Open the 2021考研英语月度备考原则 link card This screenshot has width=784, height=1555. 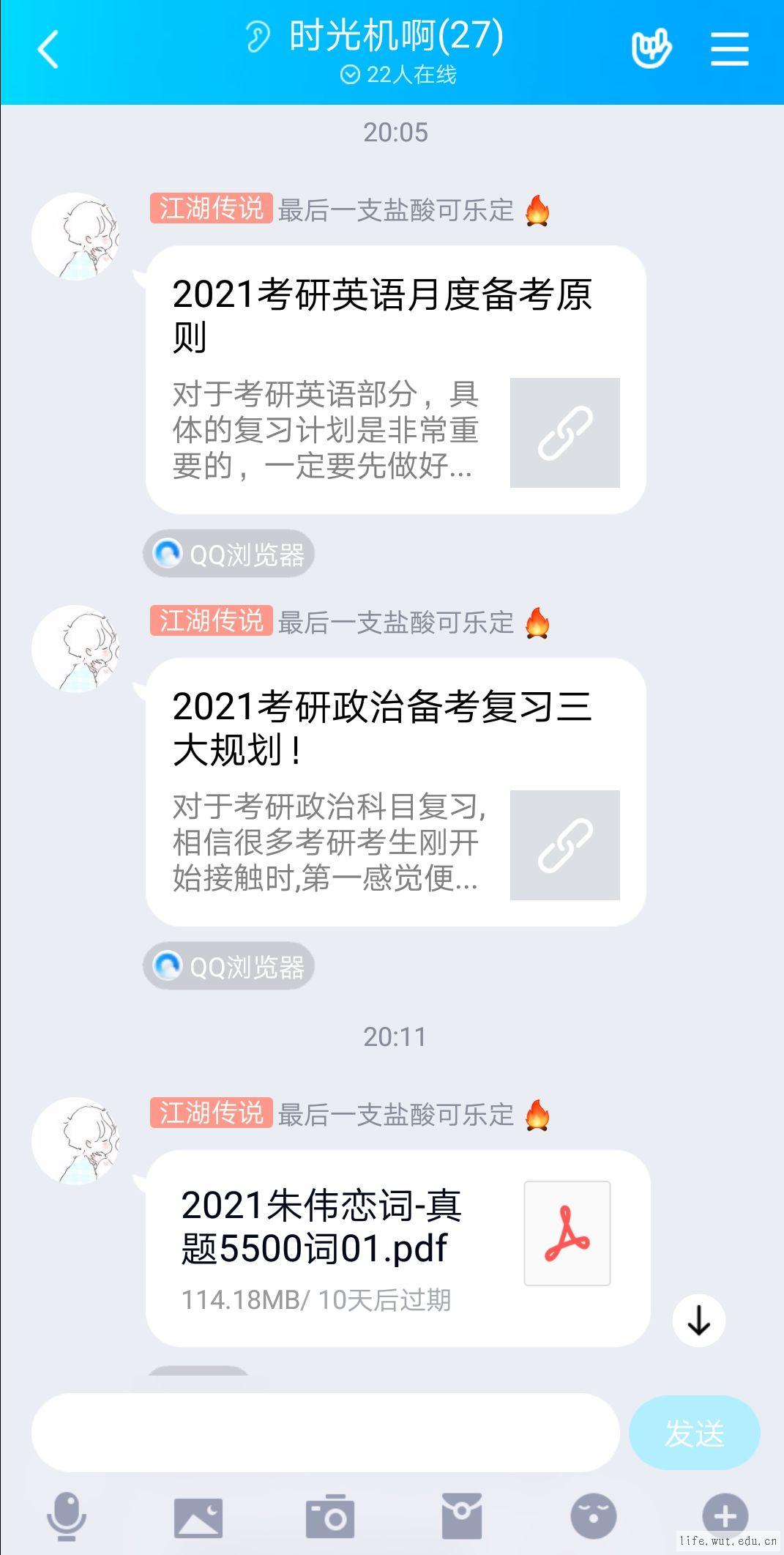395,379
